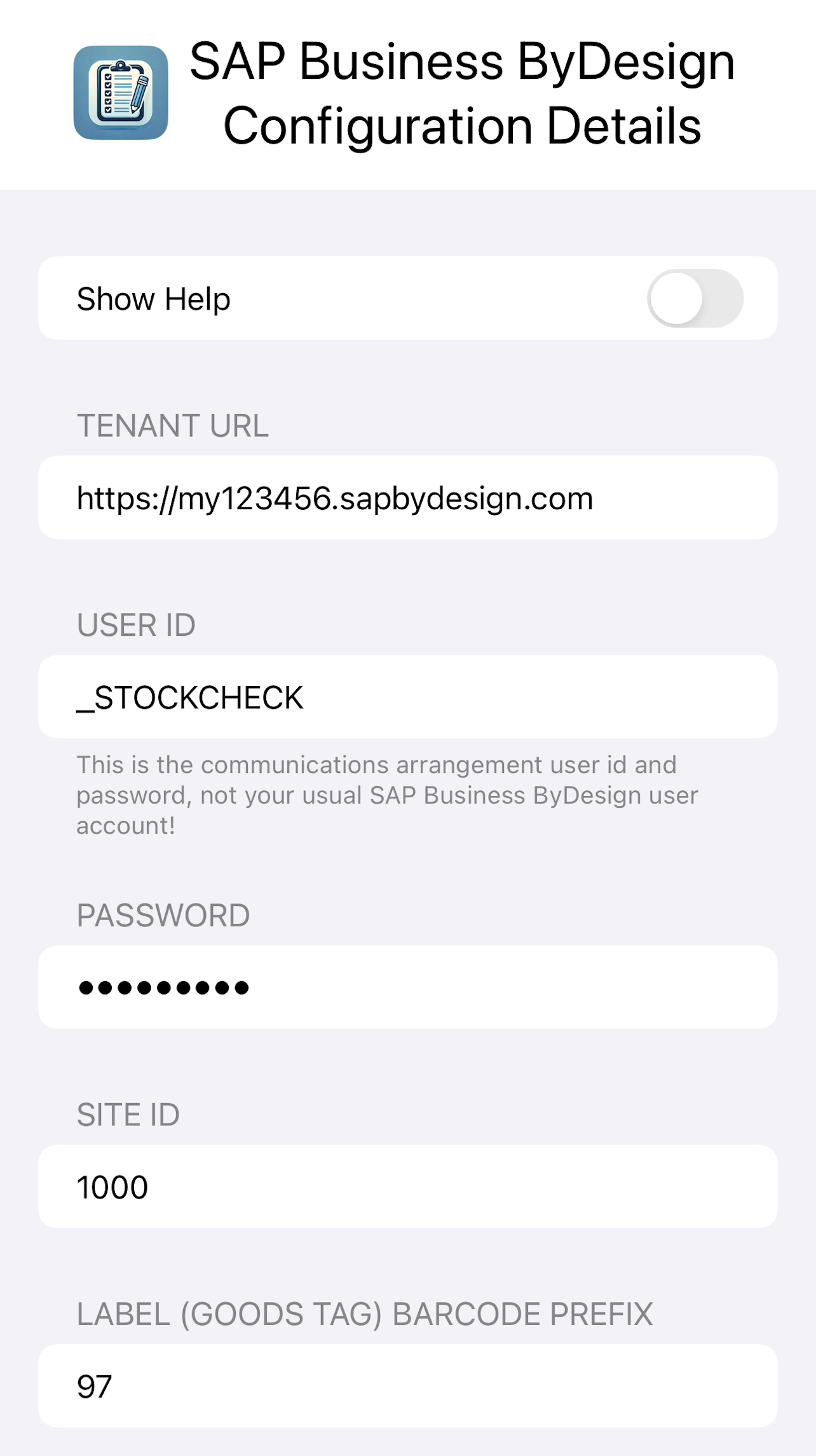Viewport: 816px width, 1456px height.
Task: Edit the label barcode prefix field
Action: click(408, 1385)
